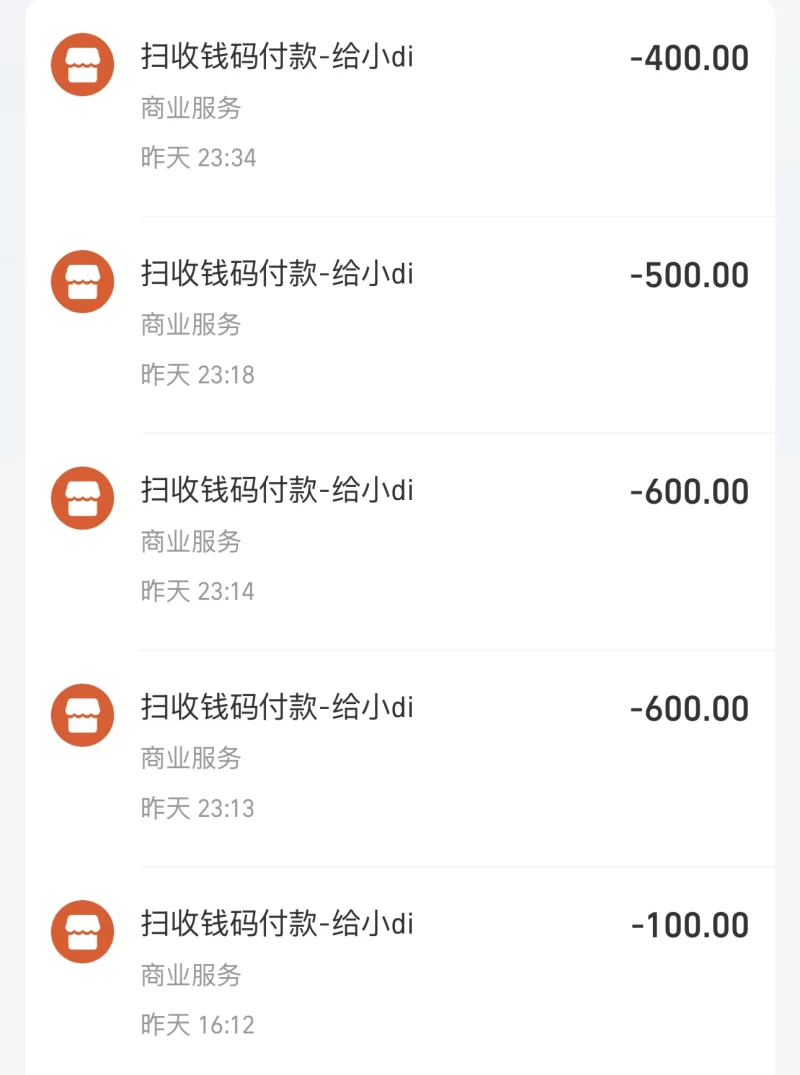Open the -400.00 payment from 23:34
800x1075 pixels.
[x=400, y=105]
